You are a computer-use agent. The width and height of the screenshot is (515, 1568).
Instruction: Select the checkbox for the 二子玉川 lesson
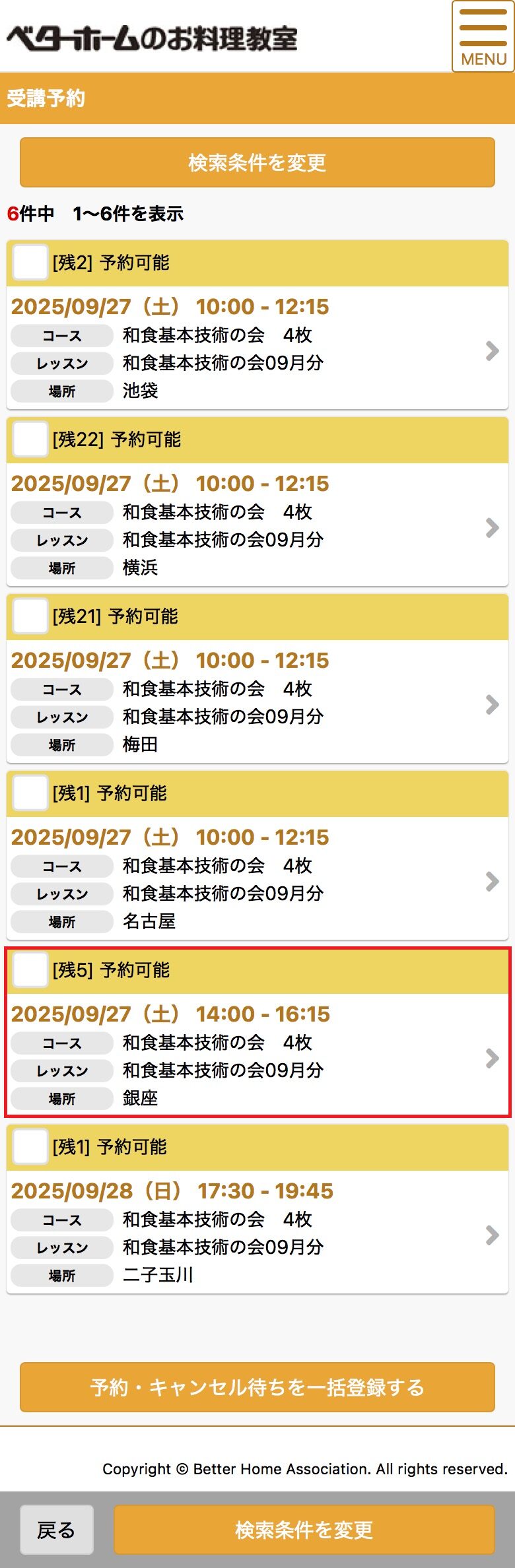(30, 1146)
